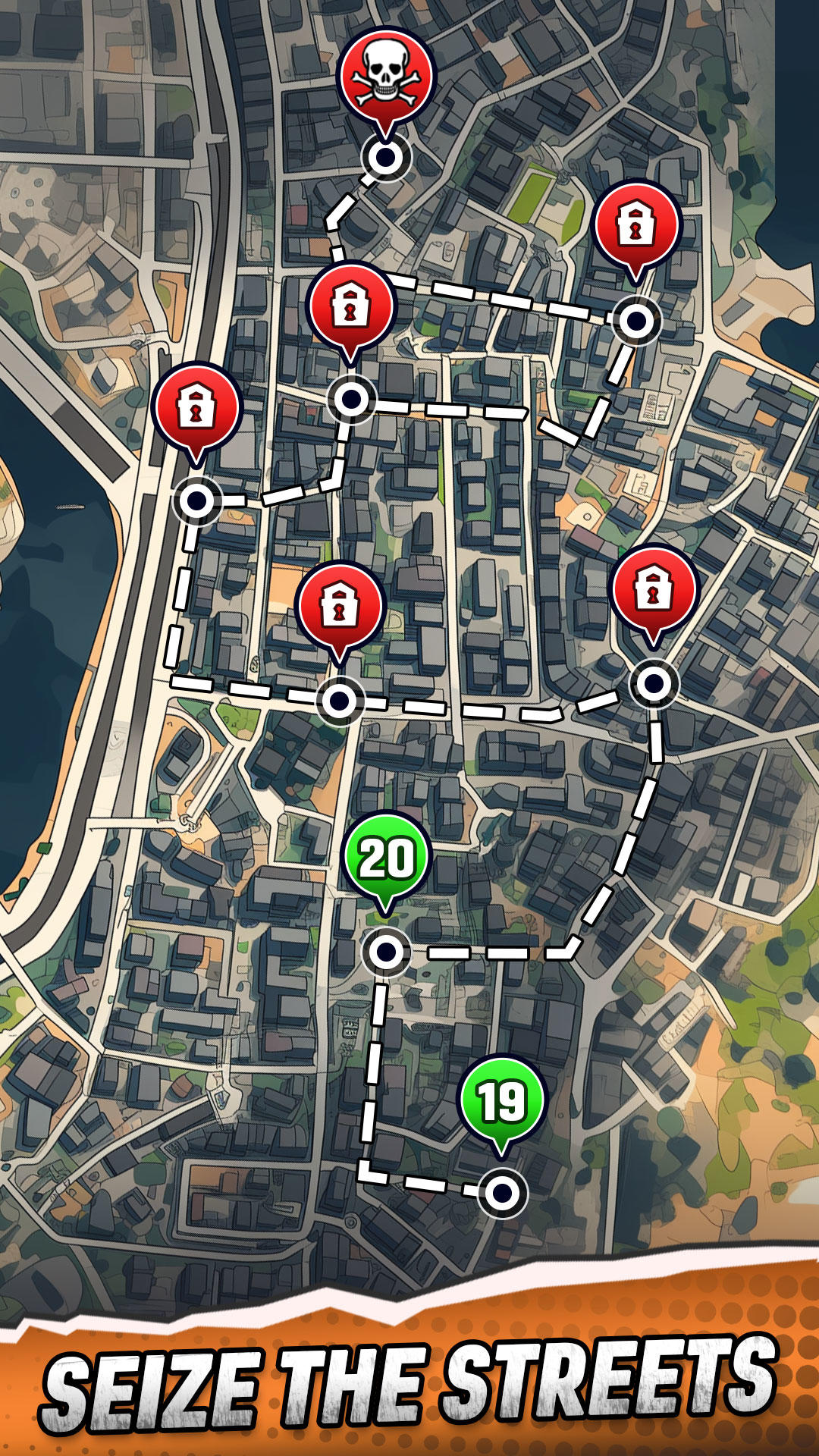Image resolution: width=819 pixels, height=1456 pixels.
Task: Tap the green level 19 marker
Action: click(502, 1097)
